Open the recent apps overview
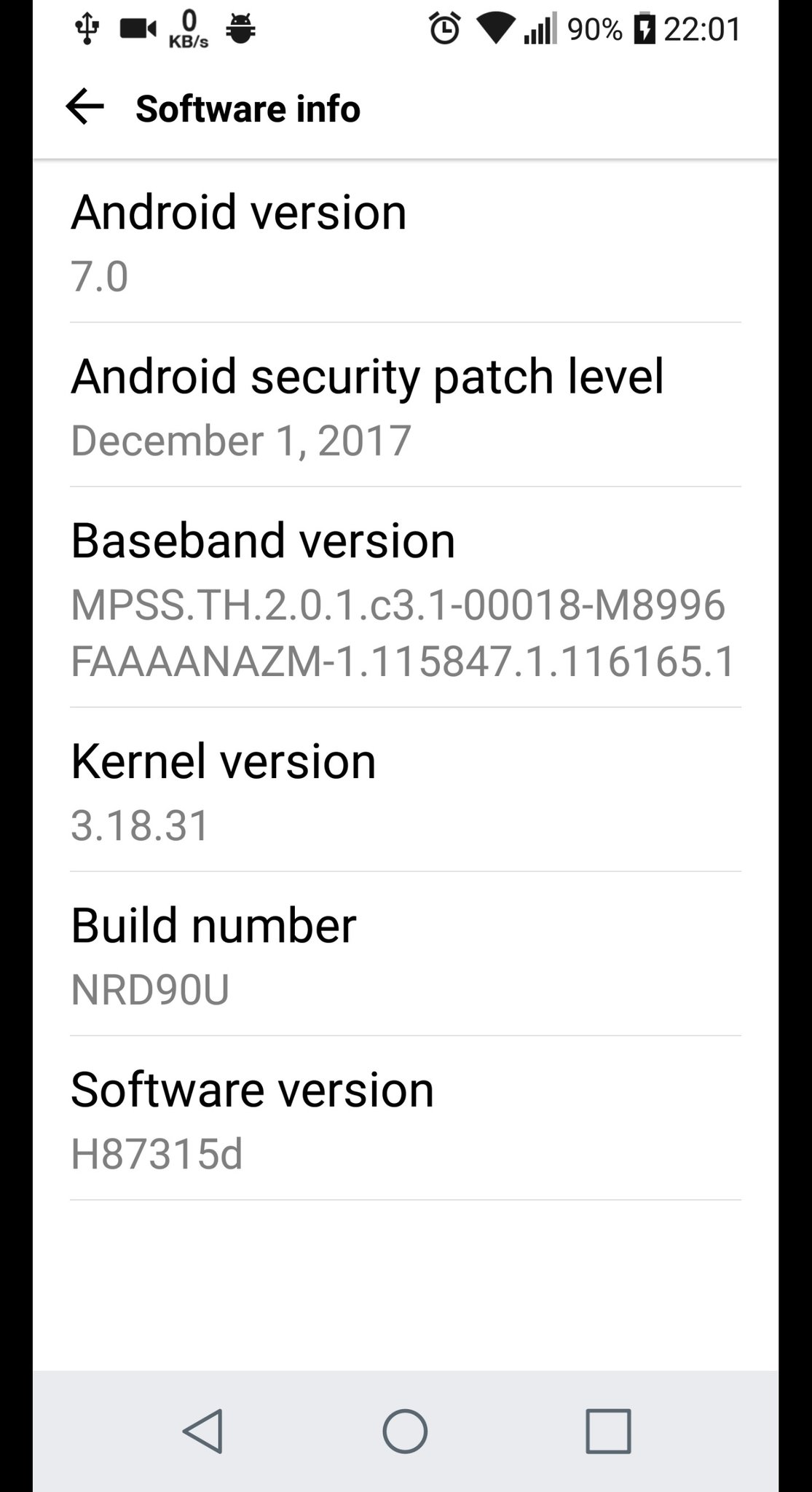The width and height of the screenshot is (812, 1492). (x=607, y=1431)
